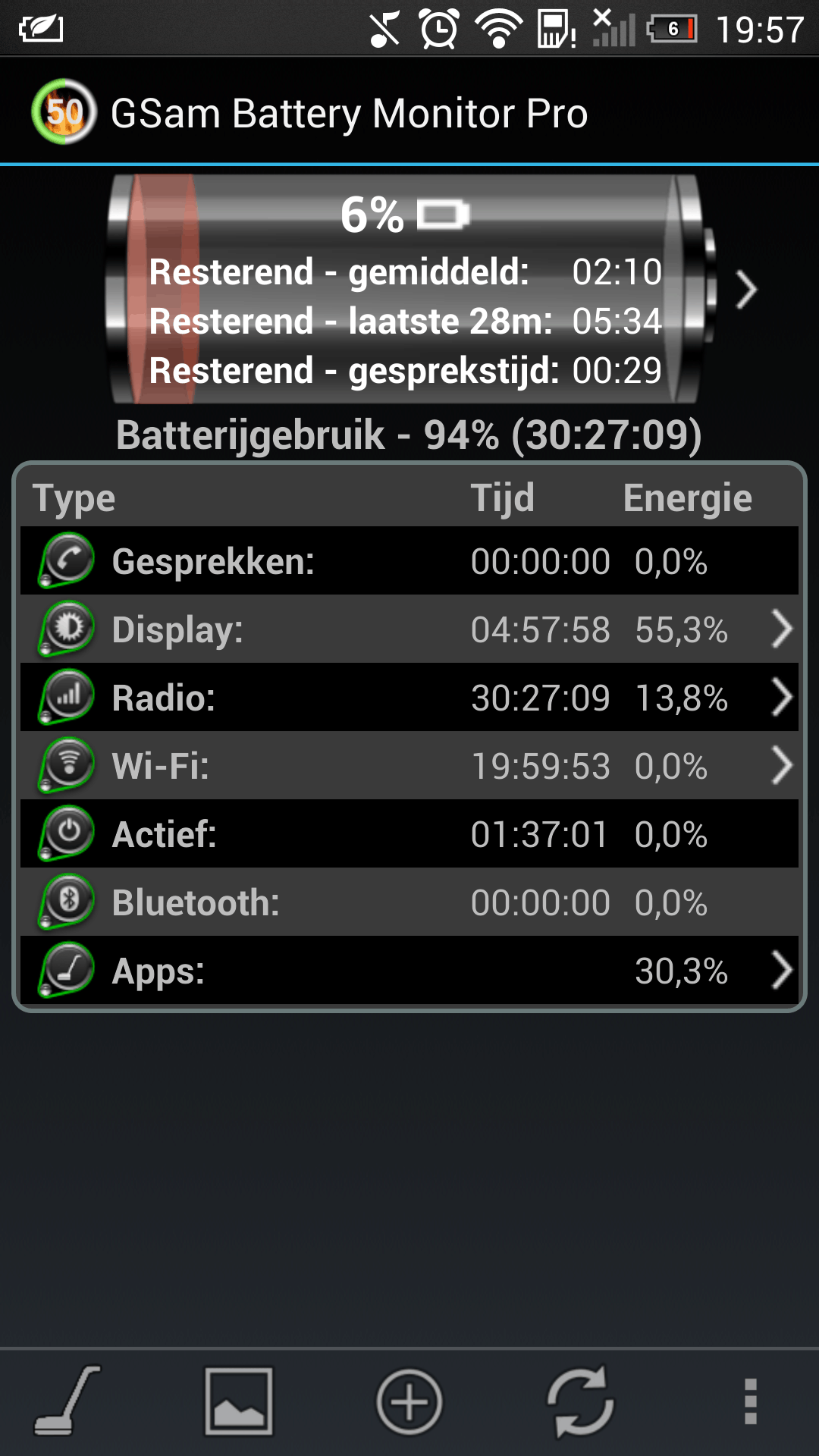Open the chart view icon
The width and height of the screenshot is (819, 1456).
[x=239, y=1401]
